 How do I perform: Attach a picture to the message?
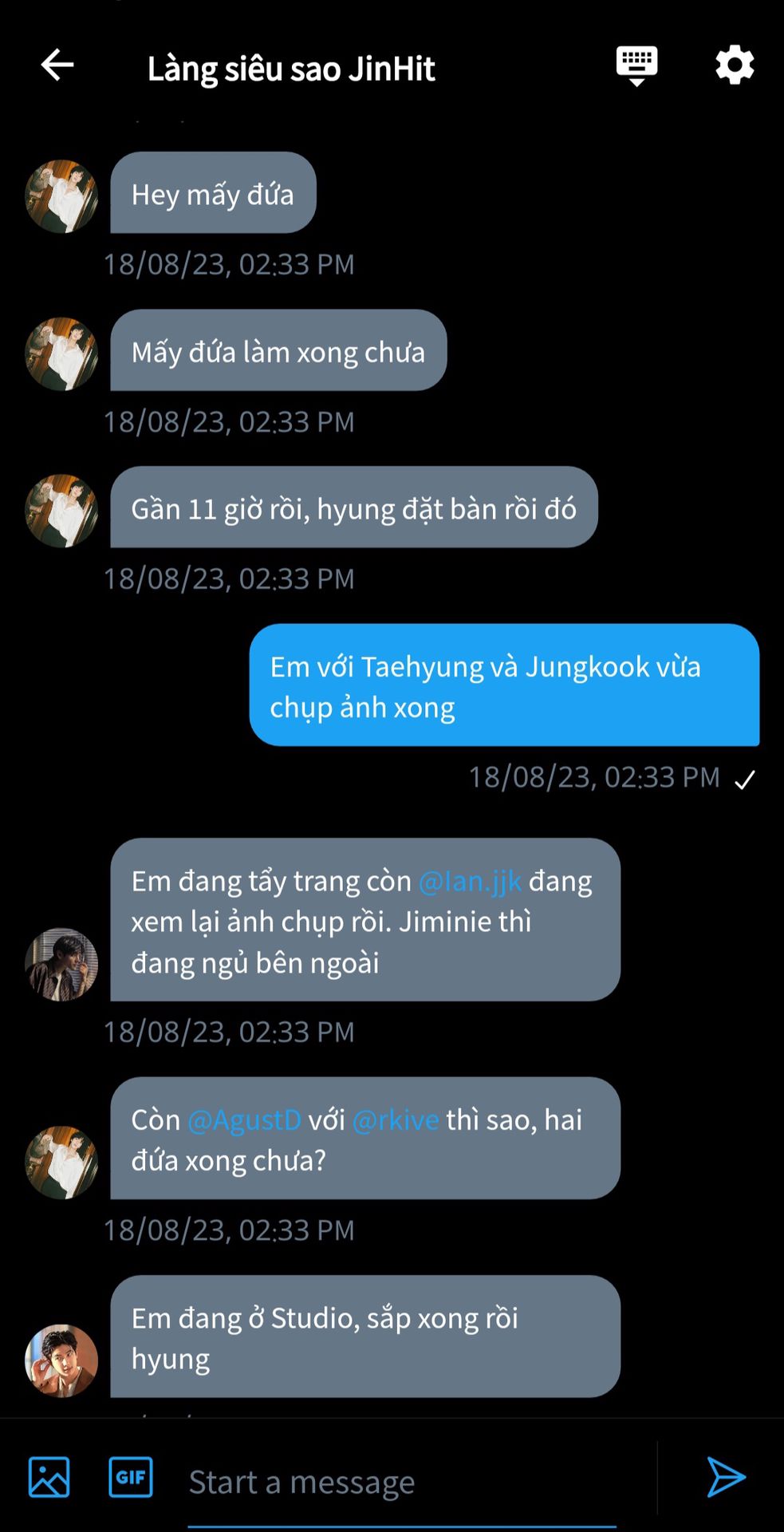click(x=49, y=1477)
